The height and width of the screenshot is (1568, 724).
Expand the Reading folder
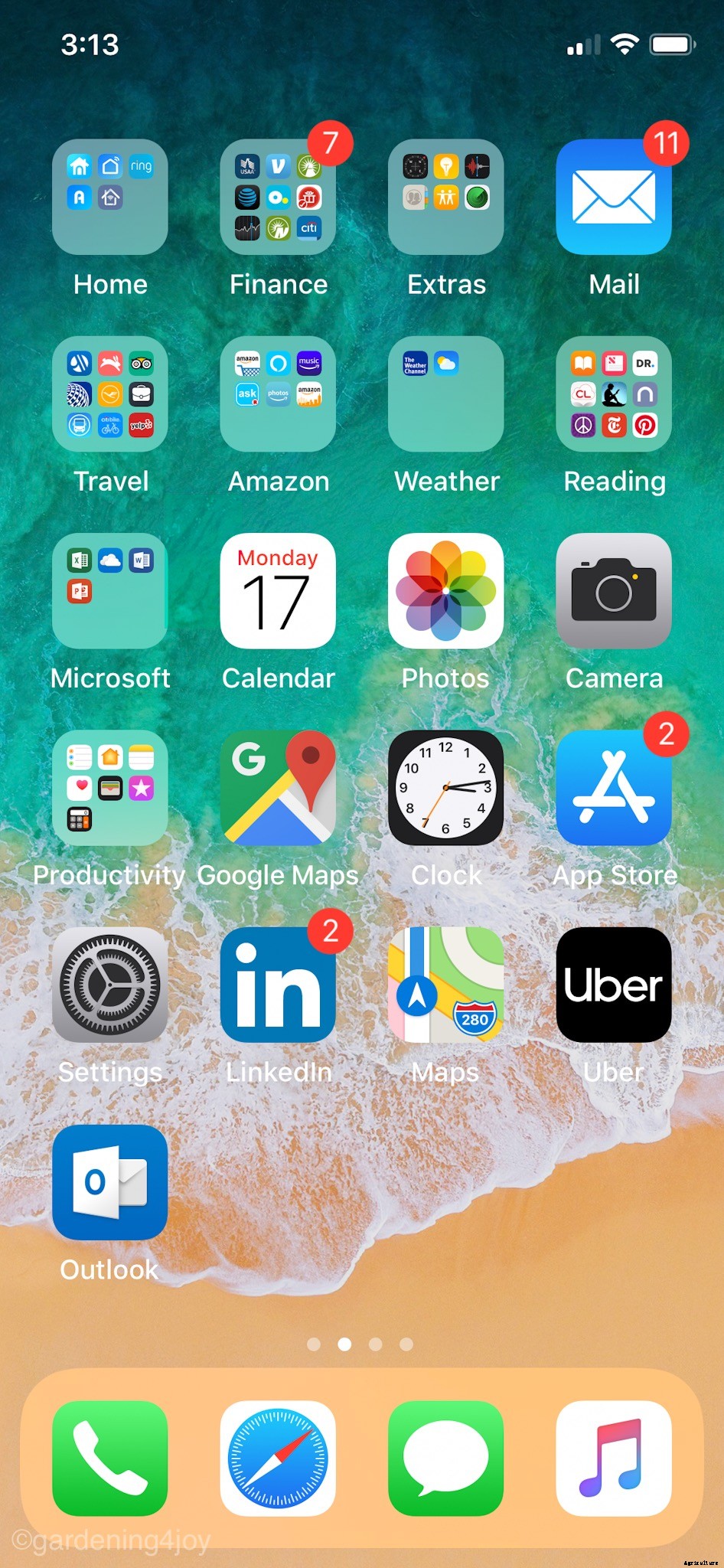[613, 394]
